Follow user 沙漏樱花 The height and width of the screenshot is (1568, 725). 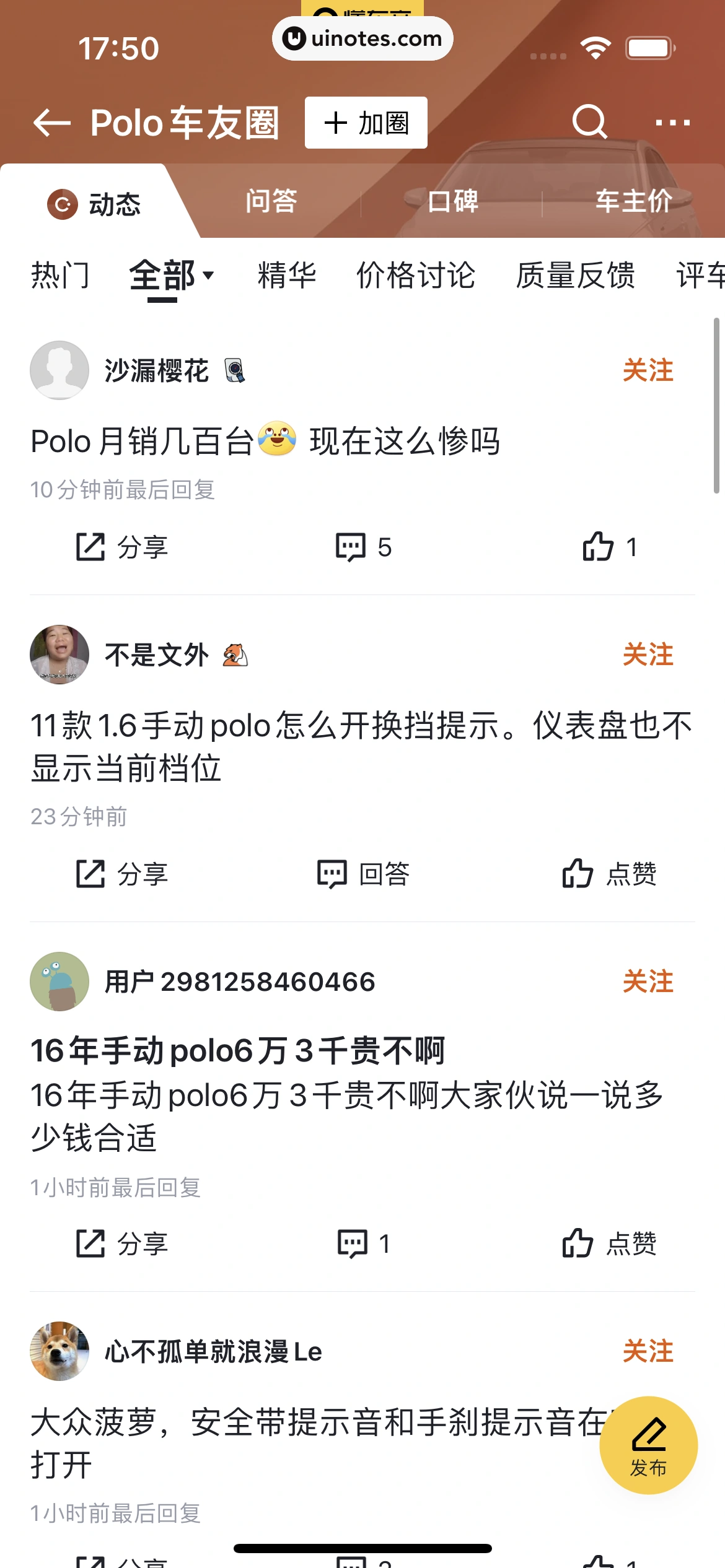tap(648, 370)
